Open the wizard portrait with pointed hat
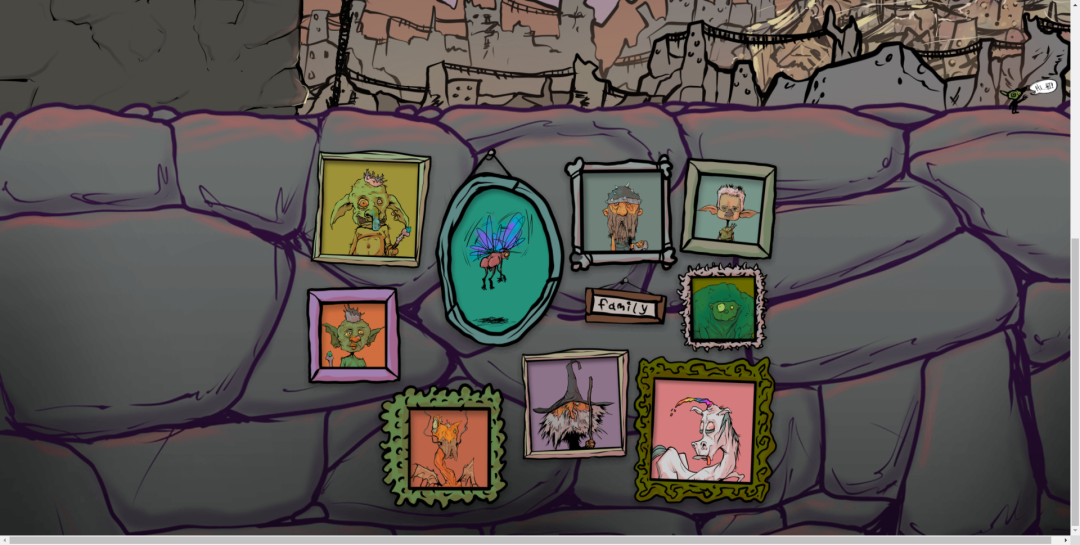The height and width of the screenshot is (545, 1080). pos(575,404)
